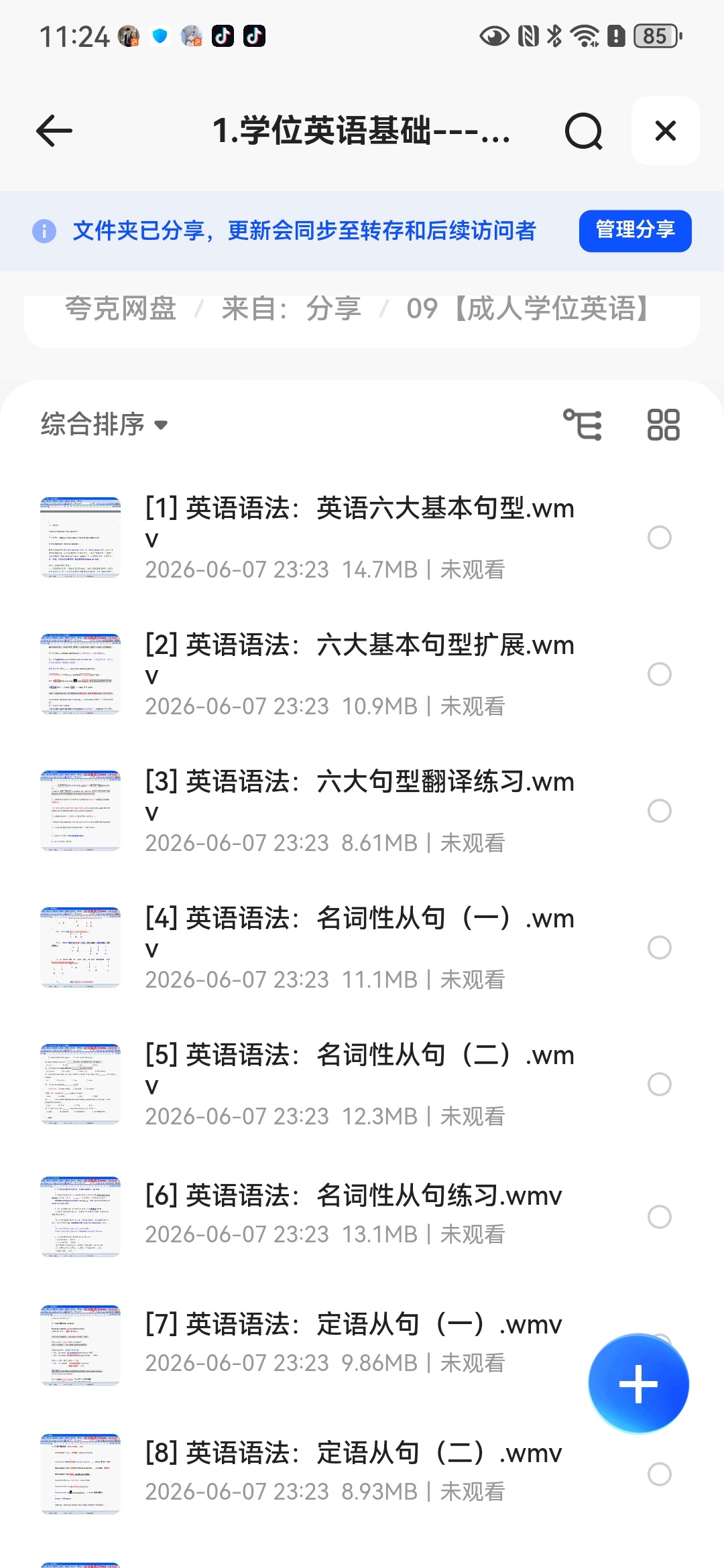724x1568 pixels.
Task: Expand the 综合排序 sort dropdown
Action: (x=104, y=424)
